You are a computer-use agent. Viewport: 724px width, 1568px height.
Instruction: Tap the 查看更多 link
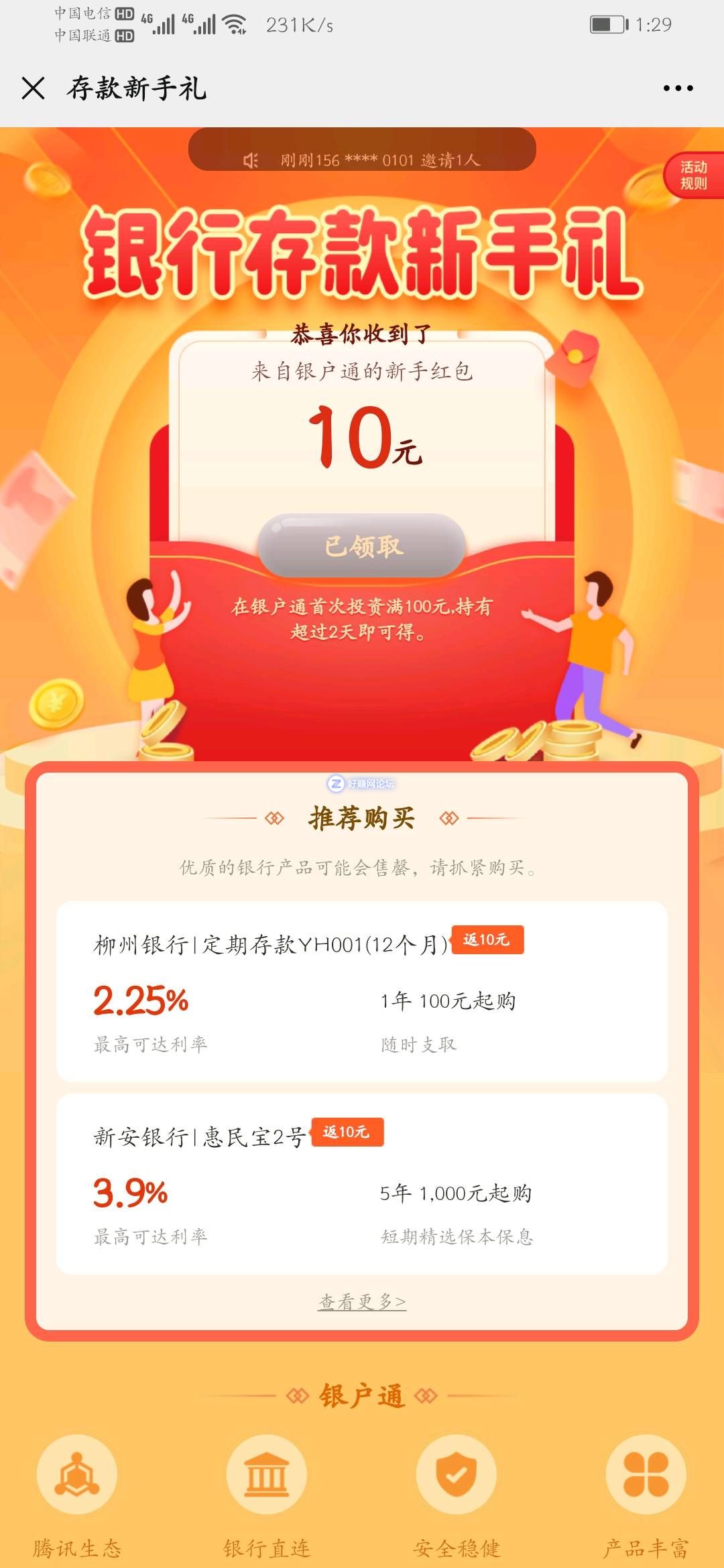pos(362,1301)
